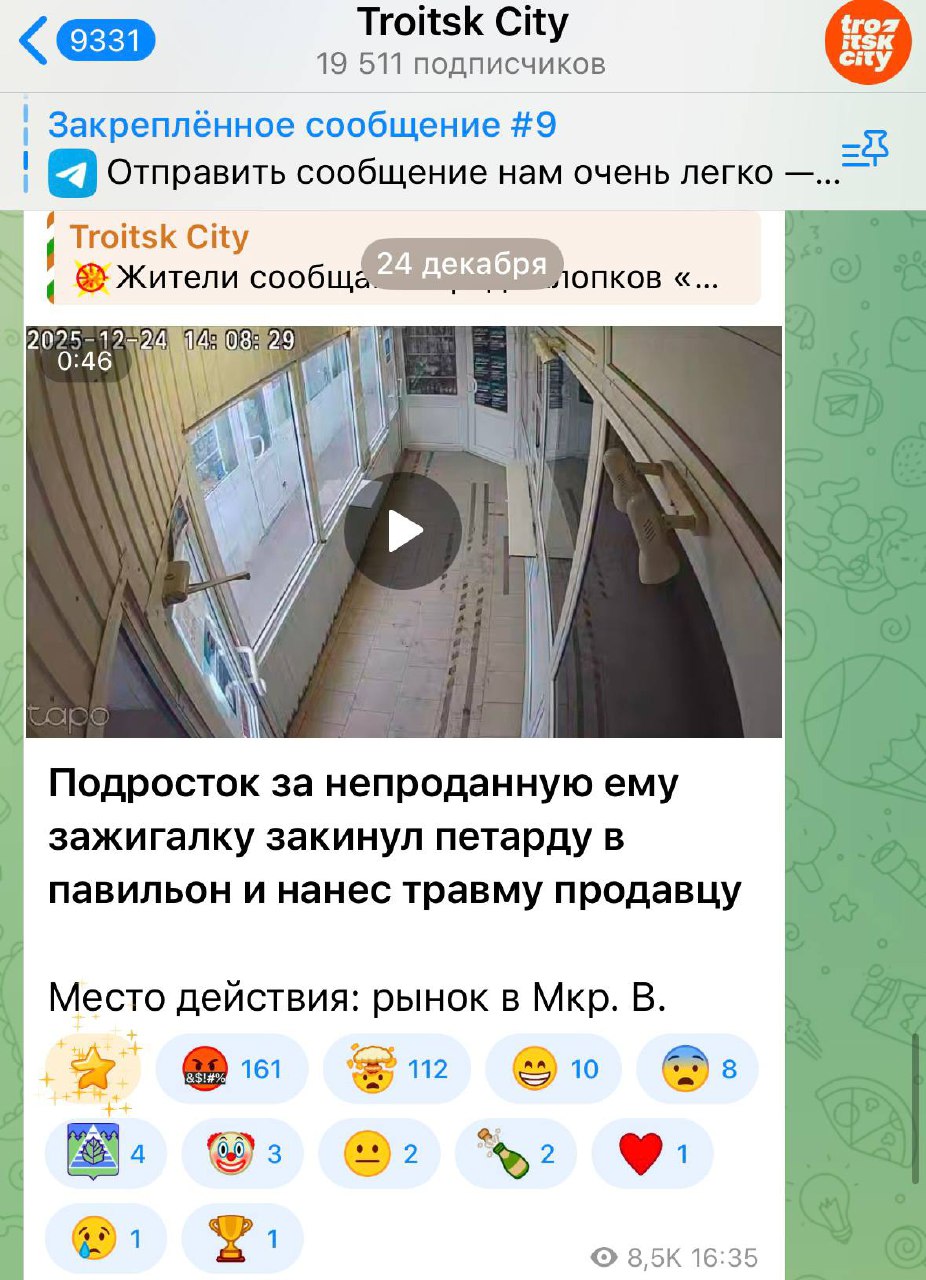This screenshot has width=926, height=1280.
Task: Select the fearful face reaction
Action: tap(697, 1069)
